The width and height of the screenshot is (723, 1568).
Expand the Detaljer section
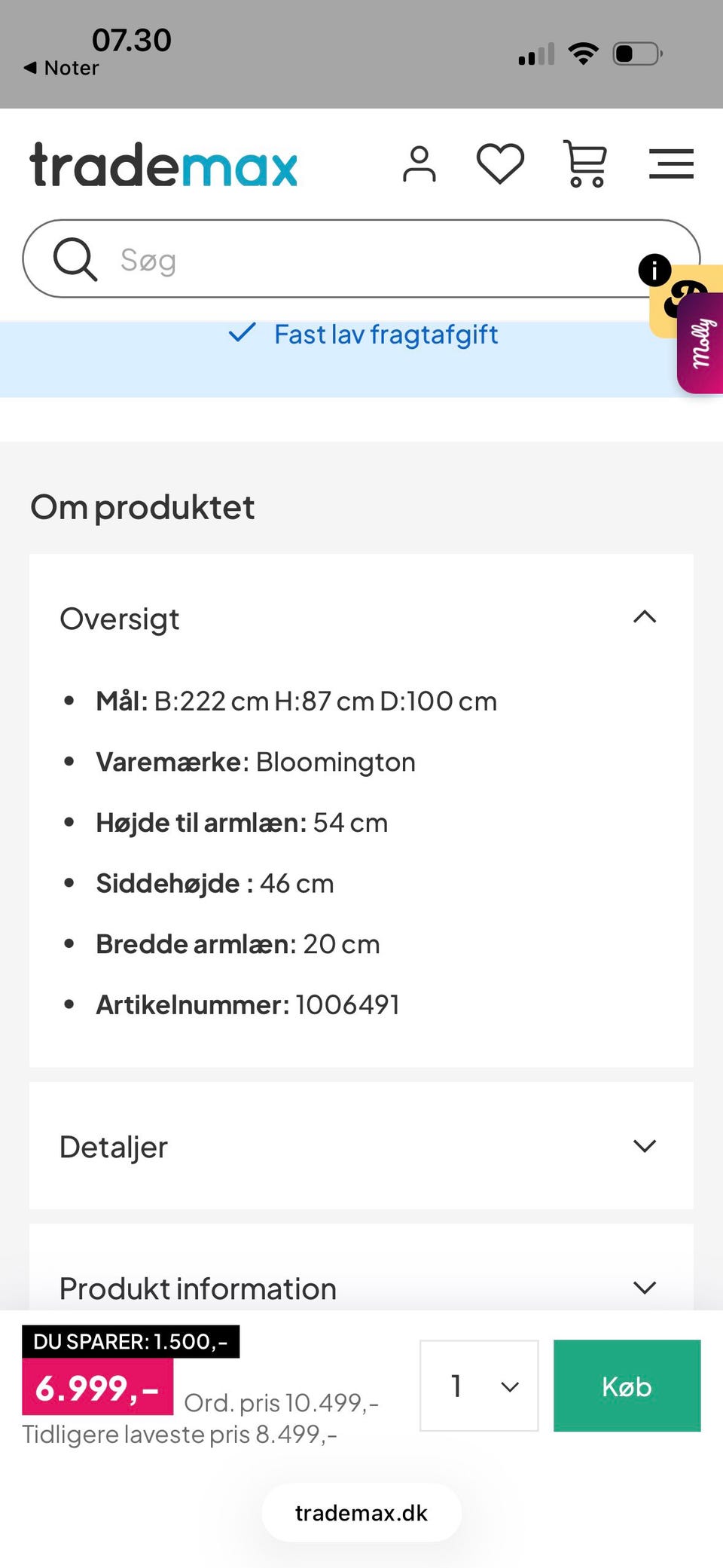click(644, 1145)
